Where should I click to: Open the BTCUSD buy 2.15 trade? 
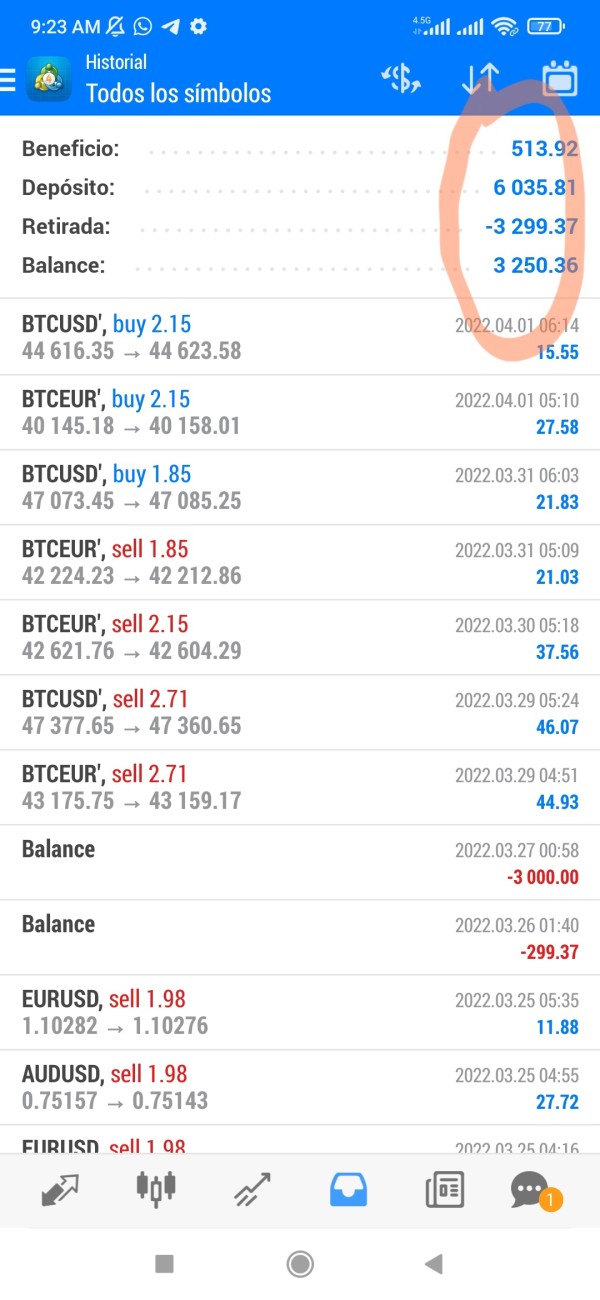[x=300, y=337]
